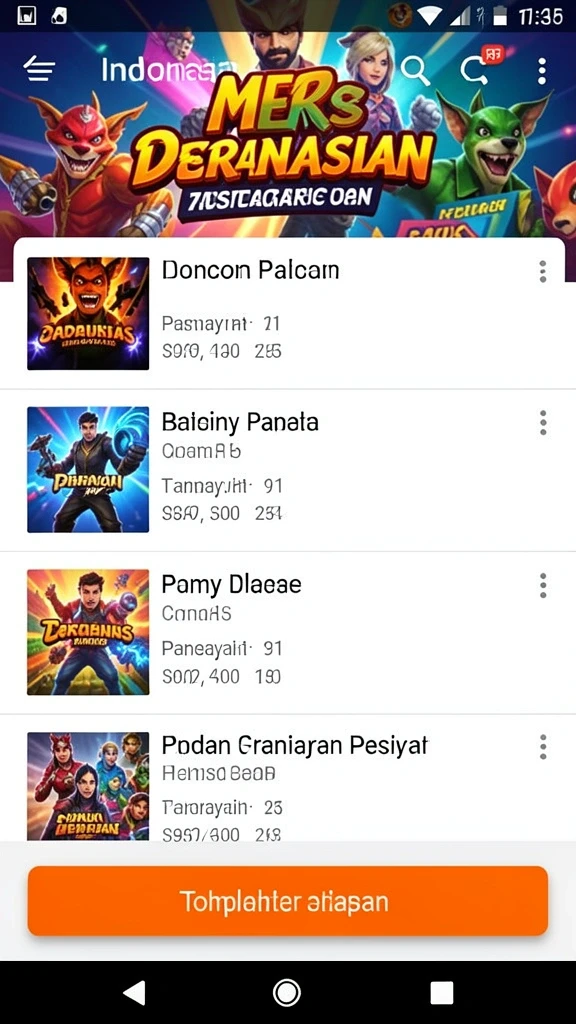576x1024 pixels.
Task: Open more options for Pamy Dlaeae
Action: click(x=543, y=585)
